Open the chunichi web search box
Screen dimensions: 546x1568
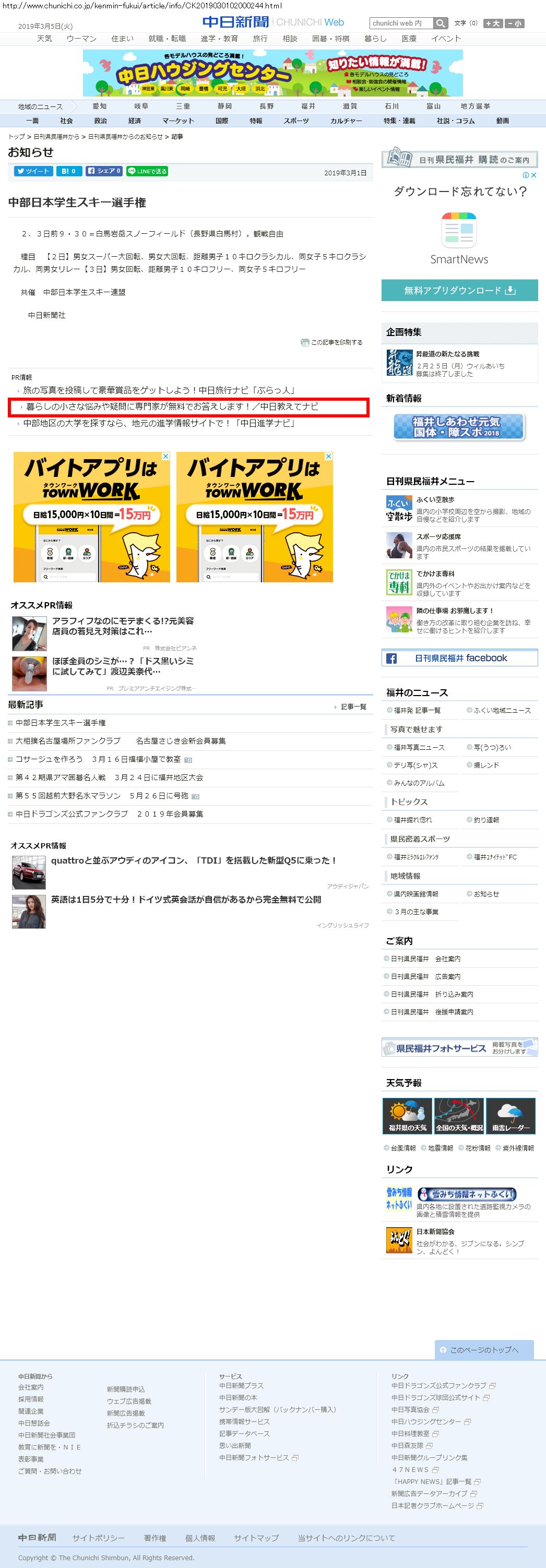coord(401,23)
